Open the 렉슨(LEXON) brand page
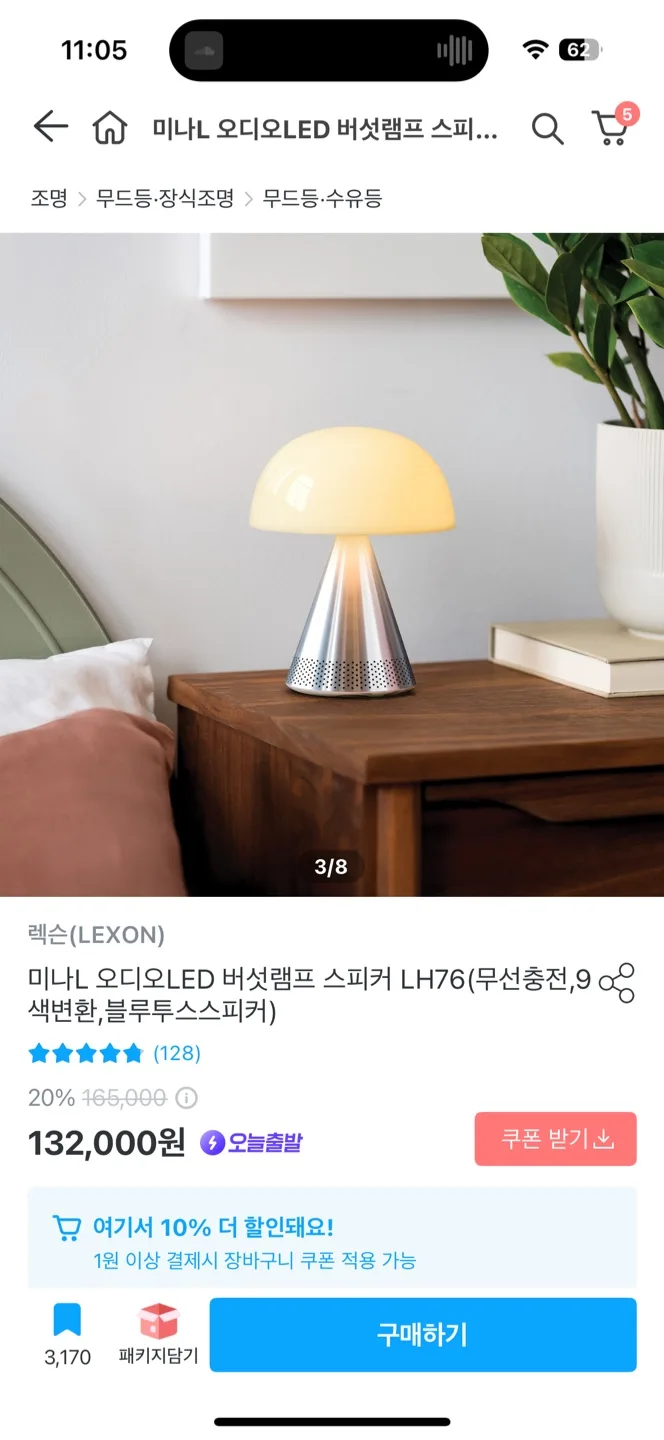 [x=96, y=935]
